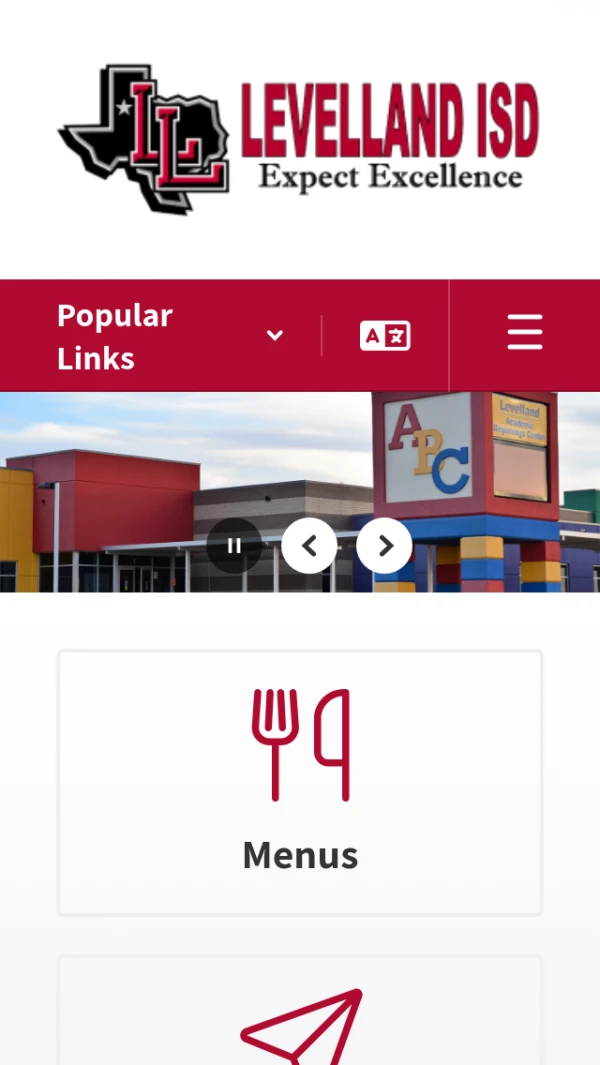Open the language translate option

click(385, 336)
